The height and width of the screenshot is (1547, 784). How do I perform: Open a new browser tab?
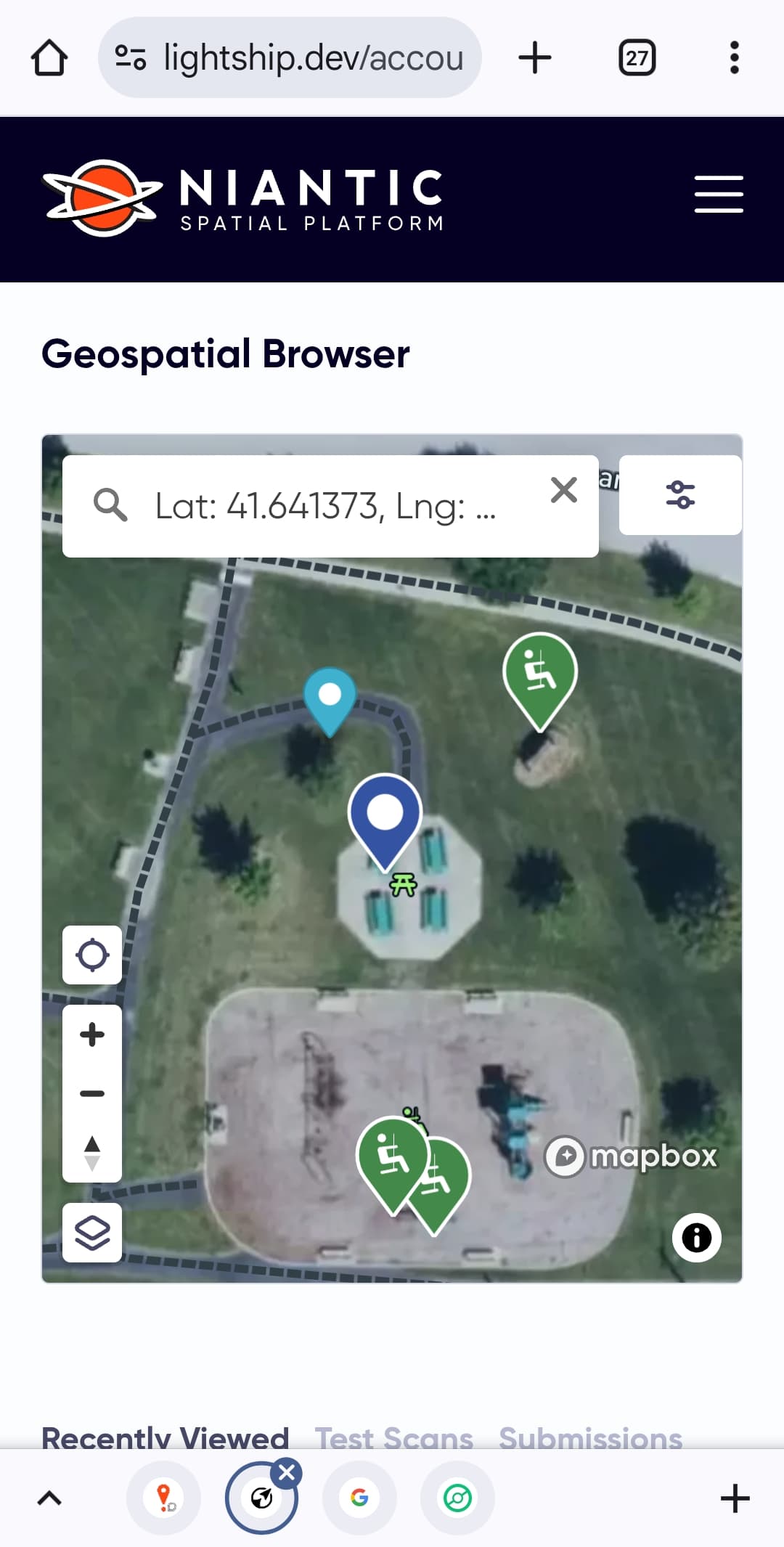coord(535,58)
